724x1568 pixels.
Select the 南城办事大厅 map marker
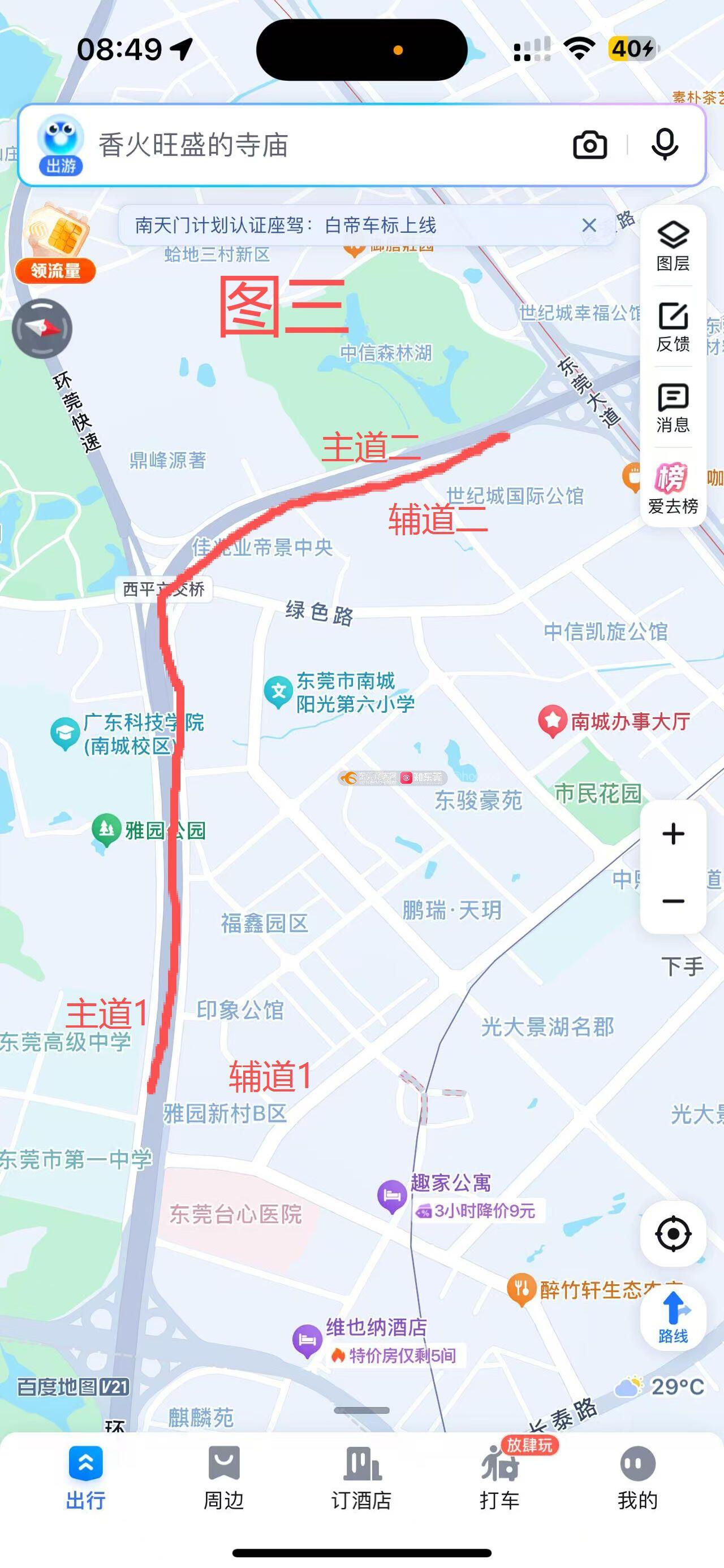click(x=552, y=721)
